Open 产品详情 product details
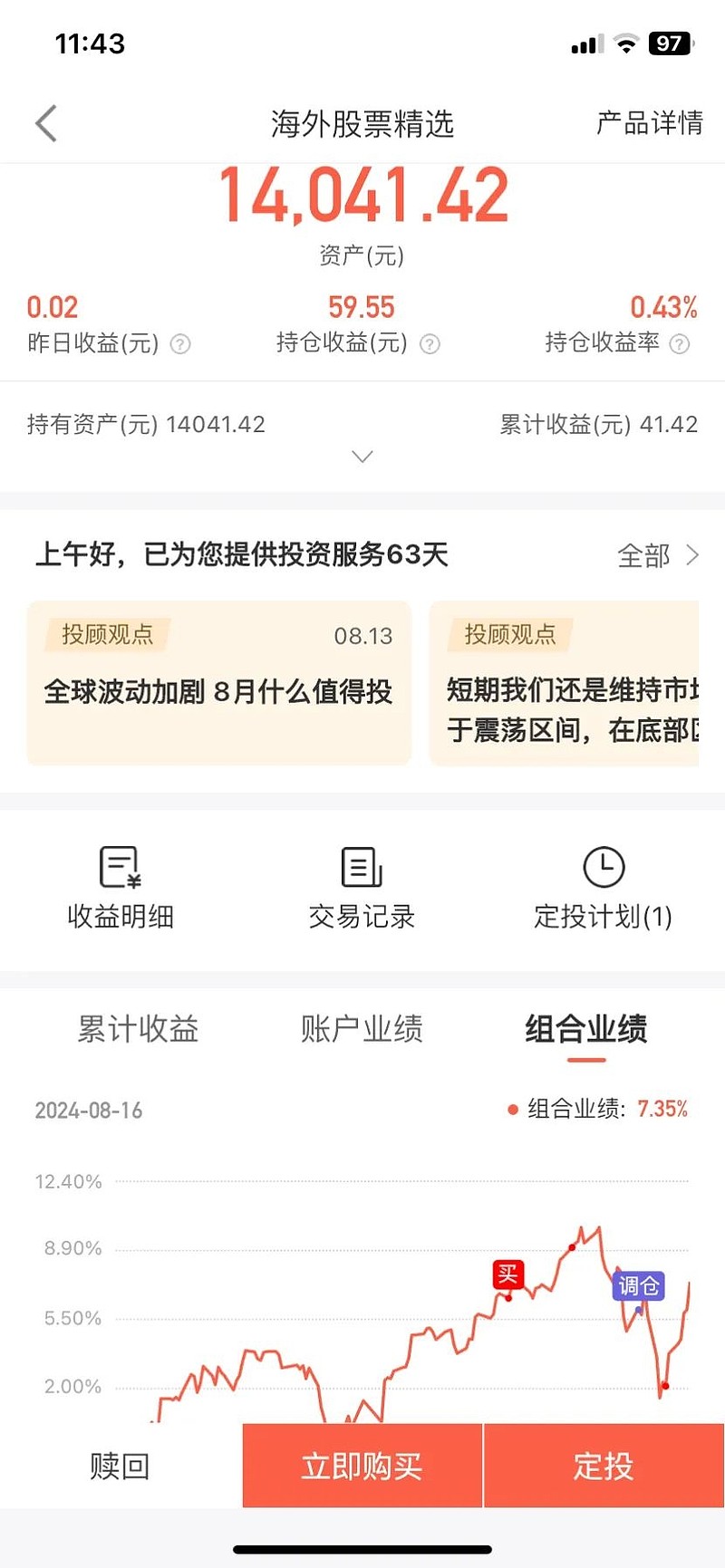The height and width of the screenshot is (1568, 725). point(649,122)
